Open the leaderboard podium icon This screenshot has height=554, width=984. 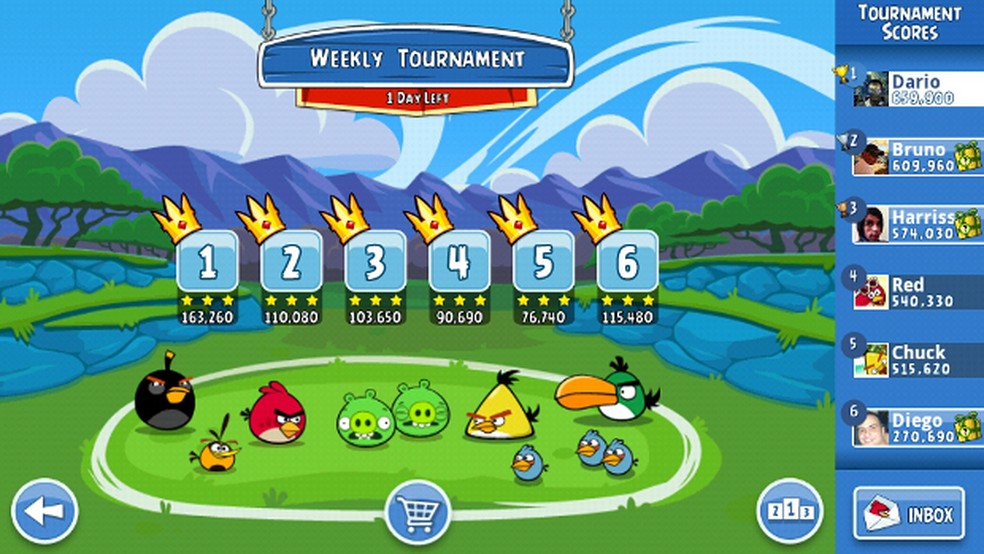(790, 512)
